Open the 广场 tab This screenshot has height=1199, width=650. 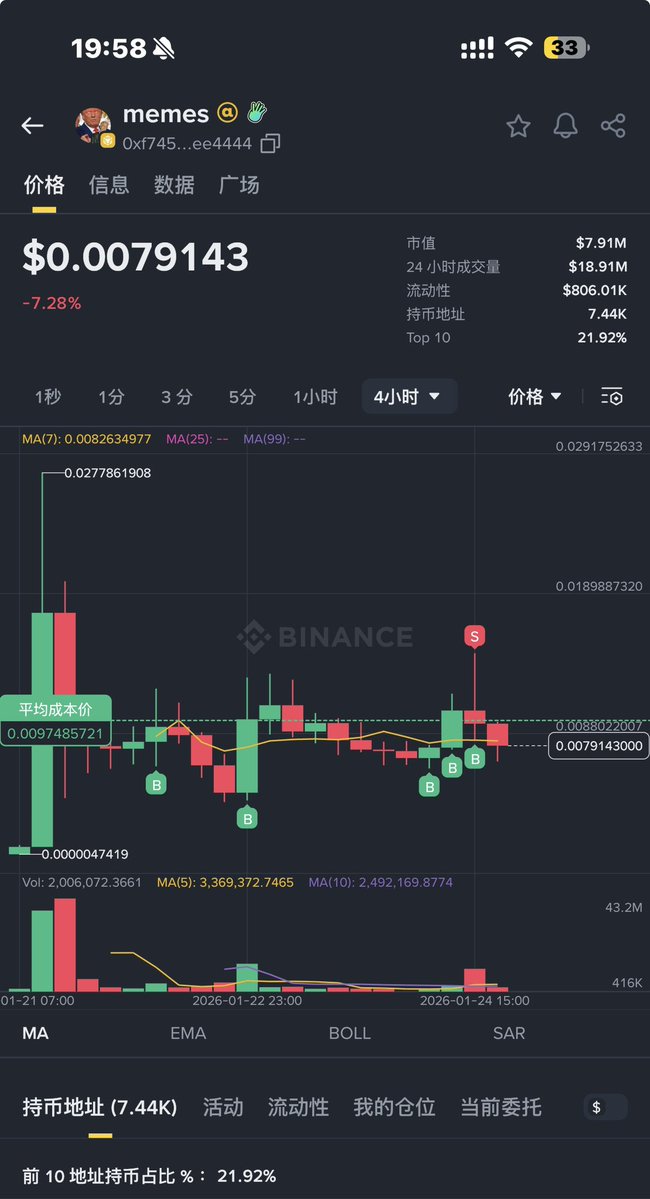point(239,185)
